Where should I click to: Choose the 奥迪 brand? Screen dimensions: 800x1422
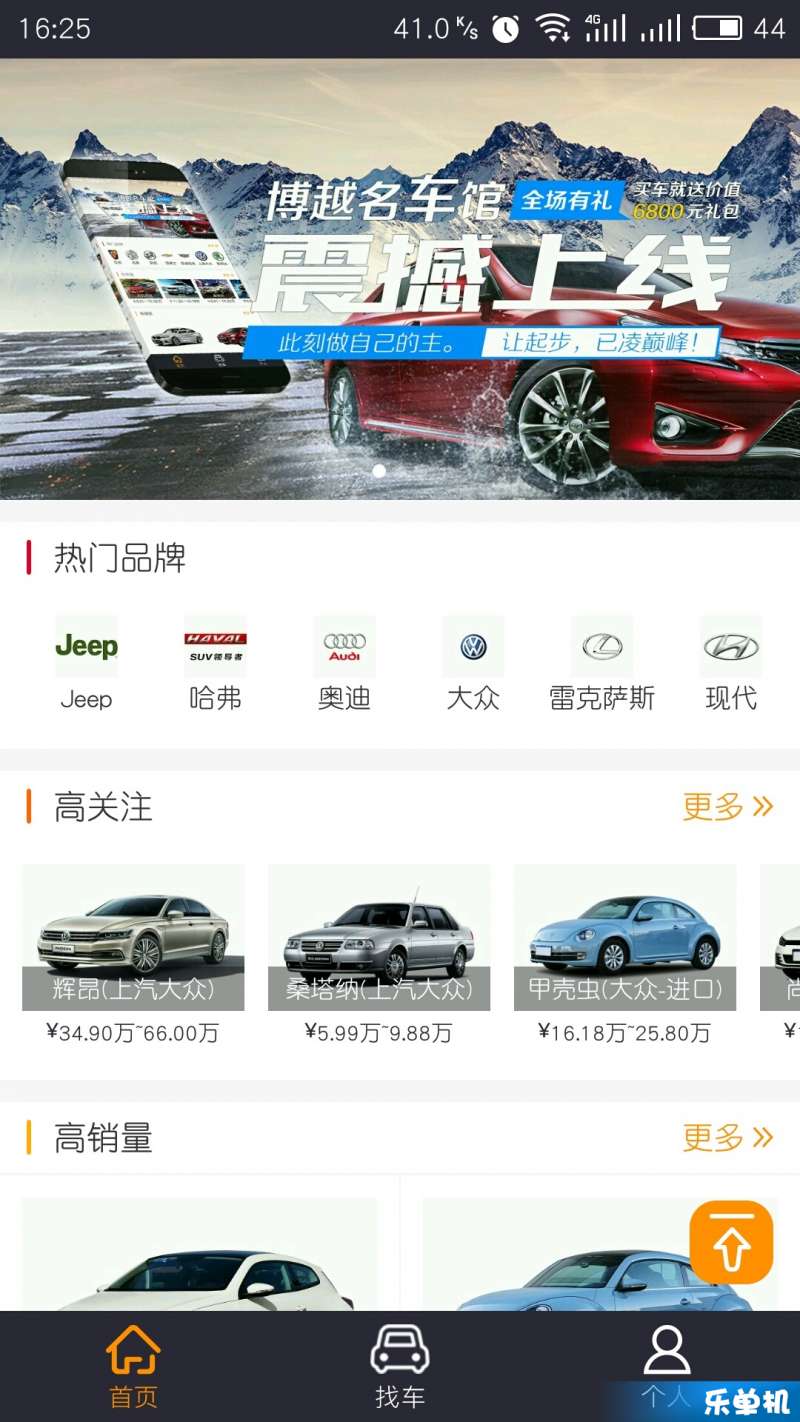click(344, 662)
